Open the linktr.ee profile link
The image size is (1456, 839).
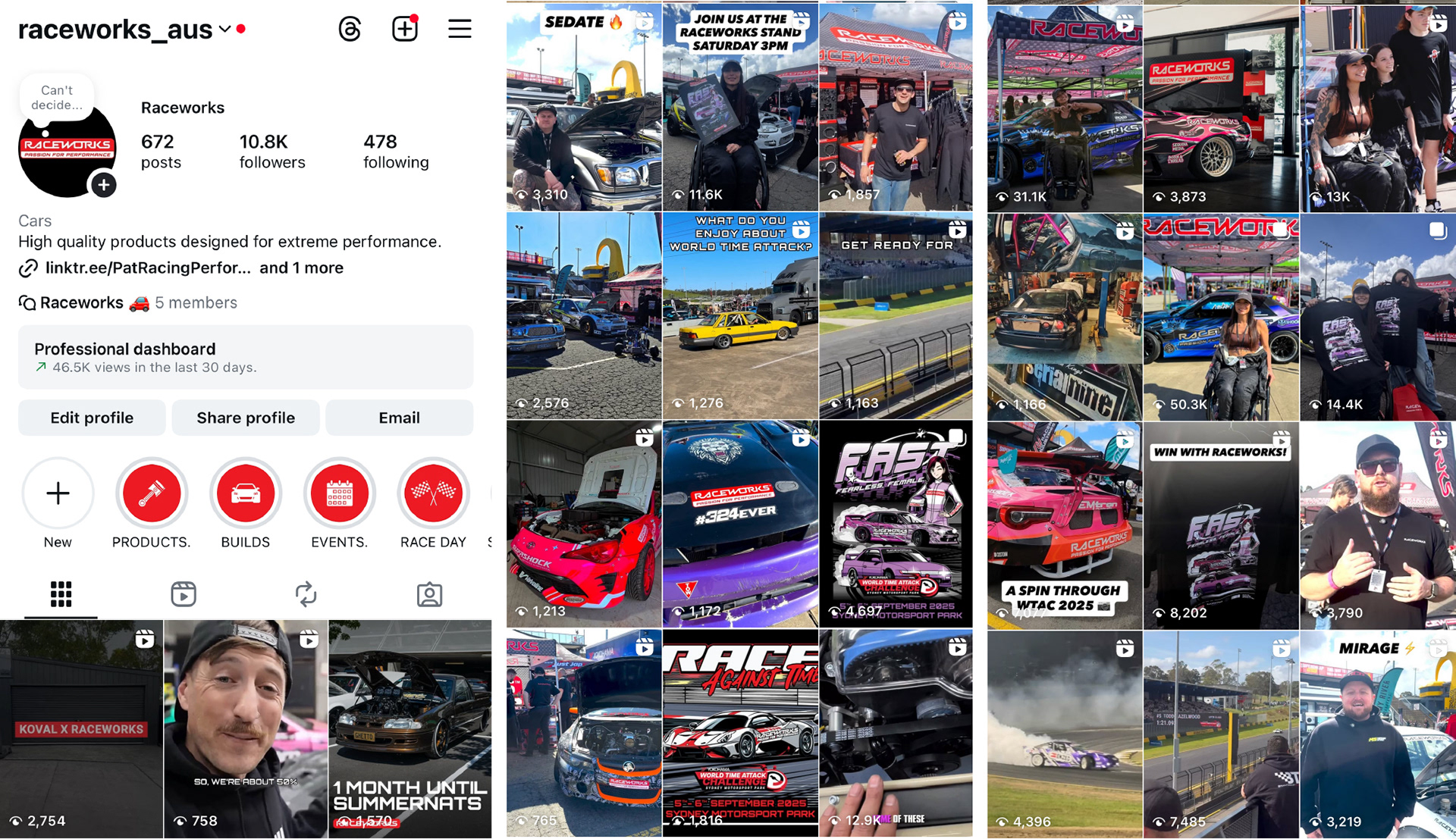[x=148, y=268]
